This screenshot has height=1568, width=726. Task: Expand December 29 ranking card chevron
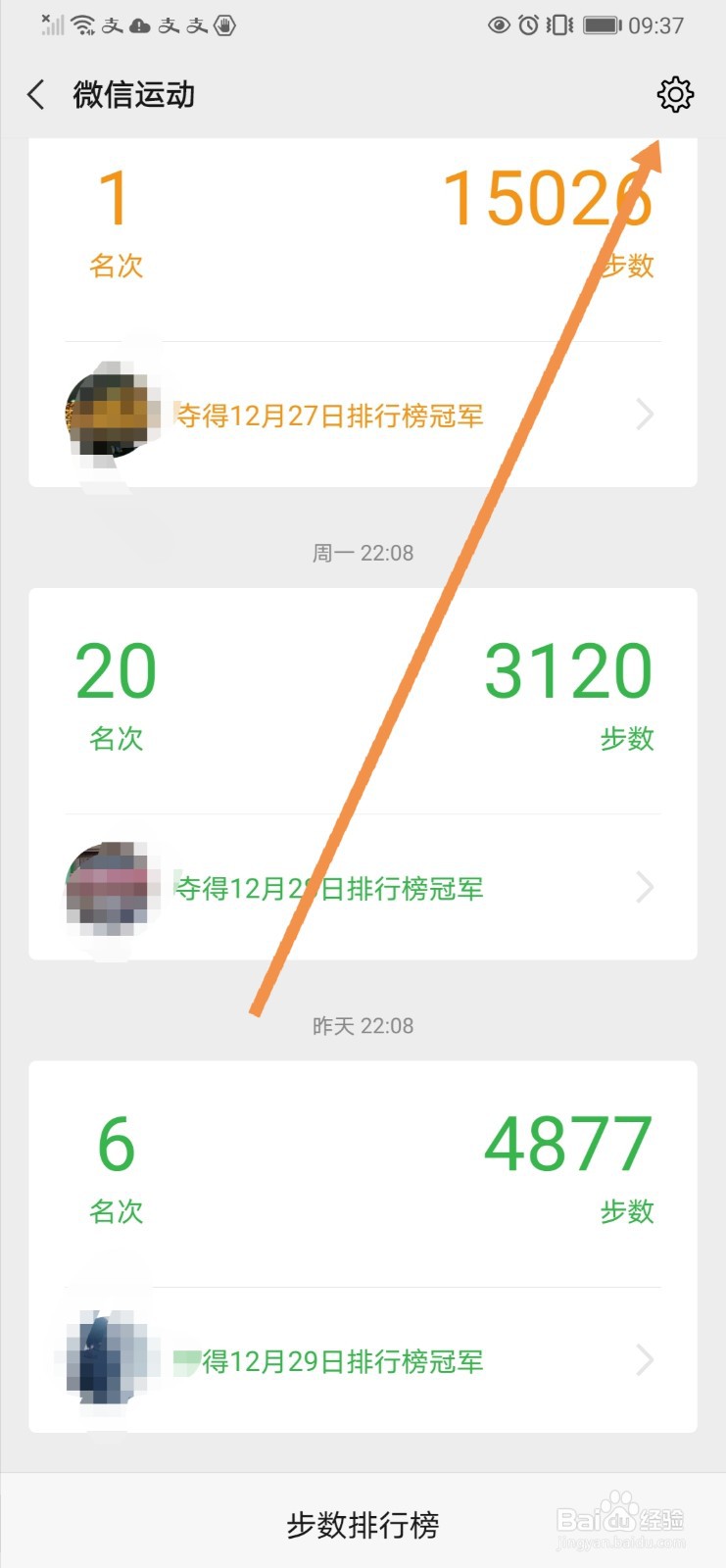[x=644, y=1360]
